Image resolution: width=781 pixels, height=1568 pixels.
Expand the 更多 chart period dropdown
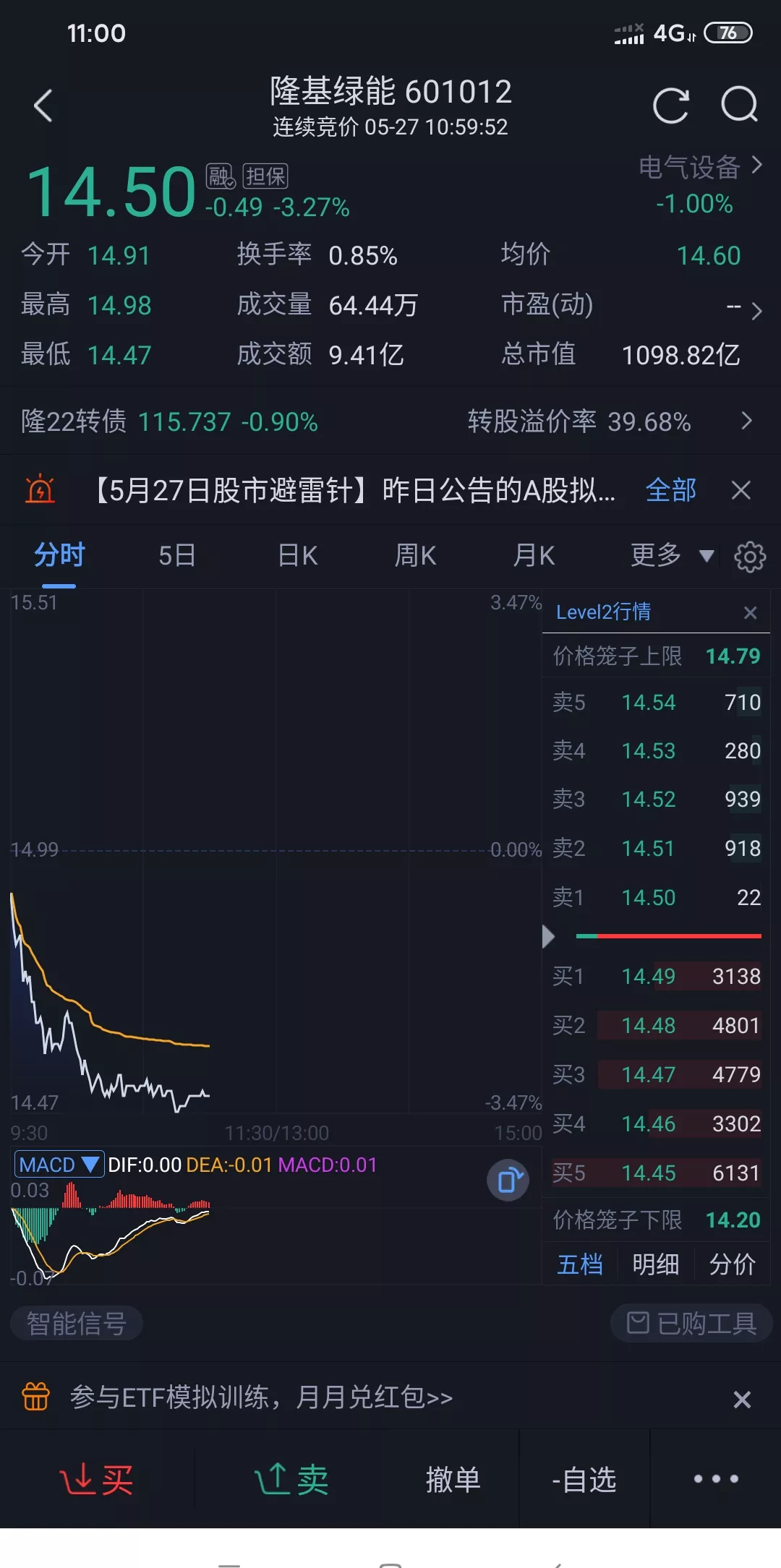point(671,556)
